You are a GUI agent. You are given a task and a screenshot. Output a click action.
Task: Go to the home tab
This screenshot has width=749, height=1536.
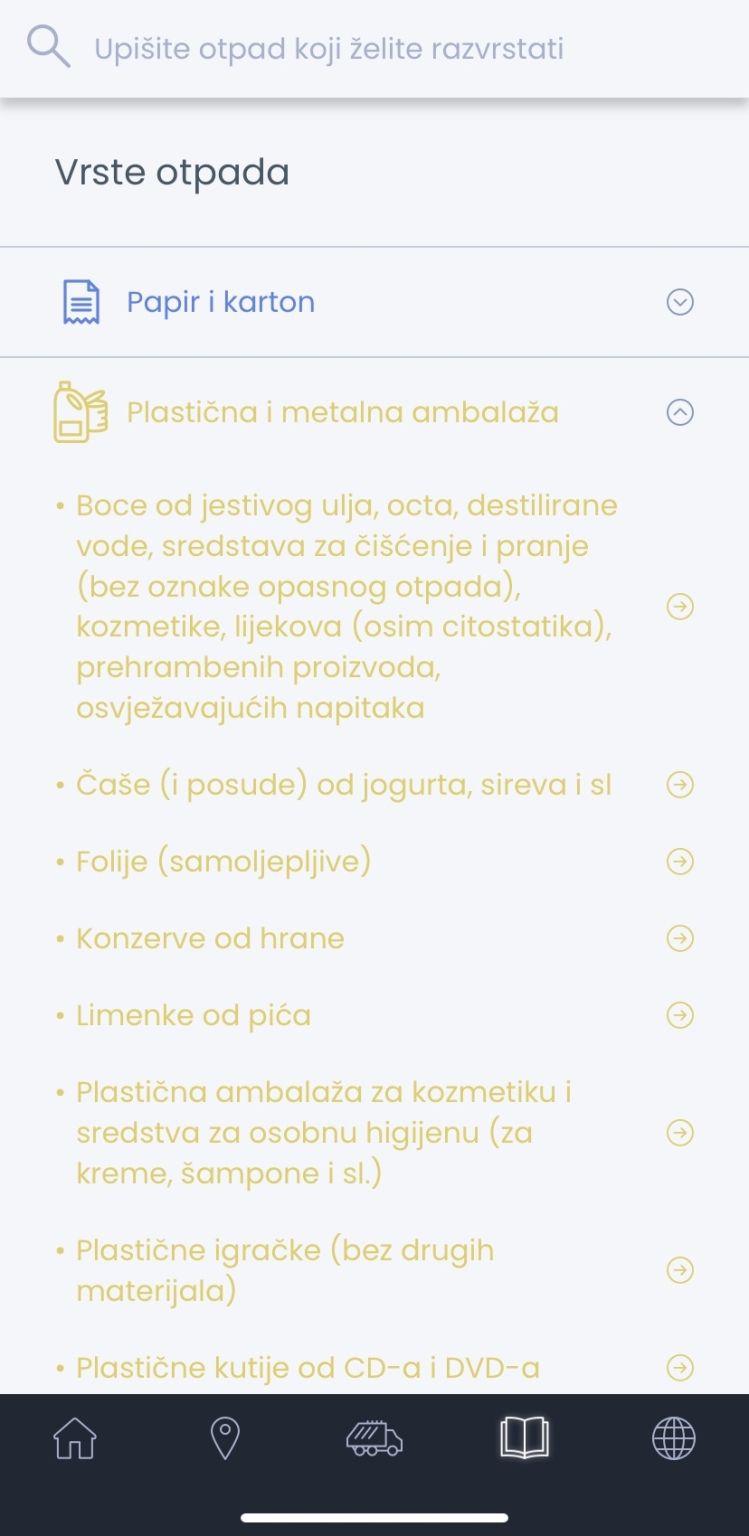pos(75,1439)
